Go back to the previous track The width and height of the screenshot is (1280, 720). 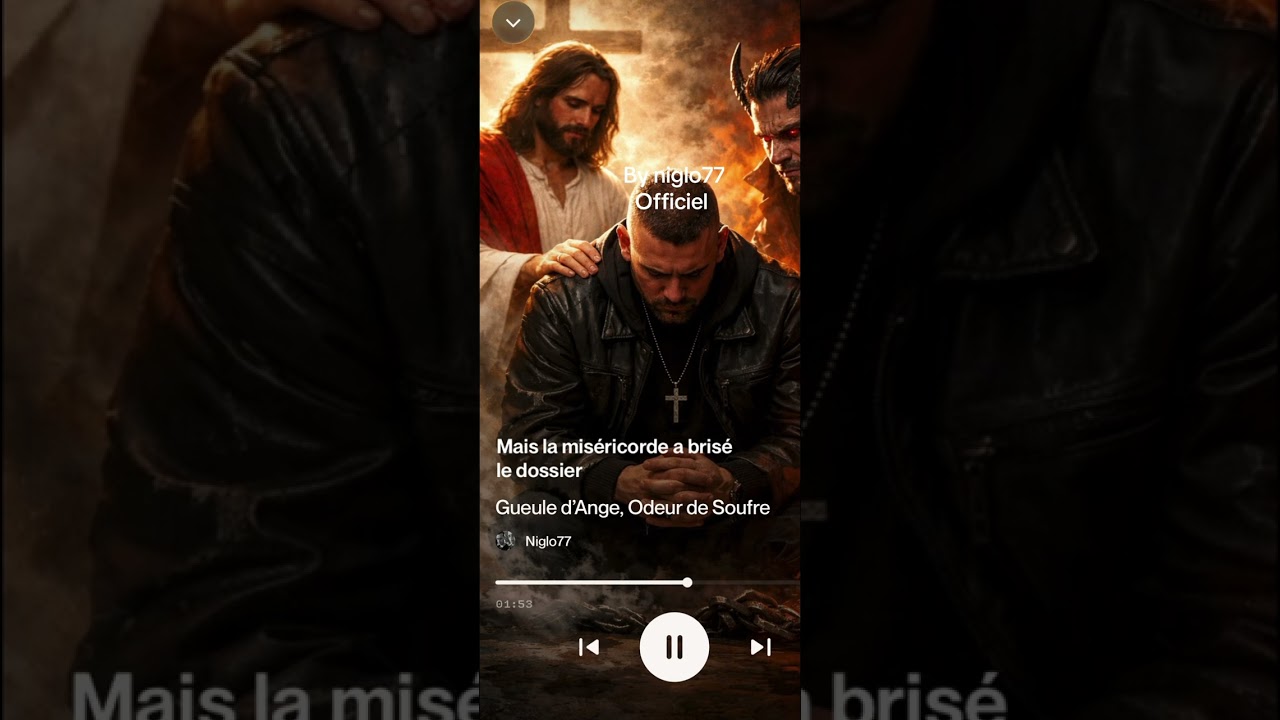tap(589, 647)
